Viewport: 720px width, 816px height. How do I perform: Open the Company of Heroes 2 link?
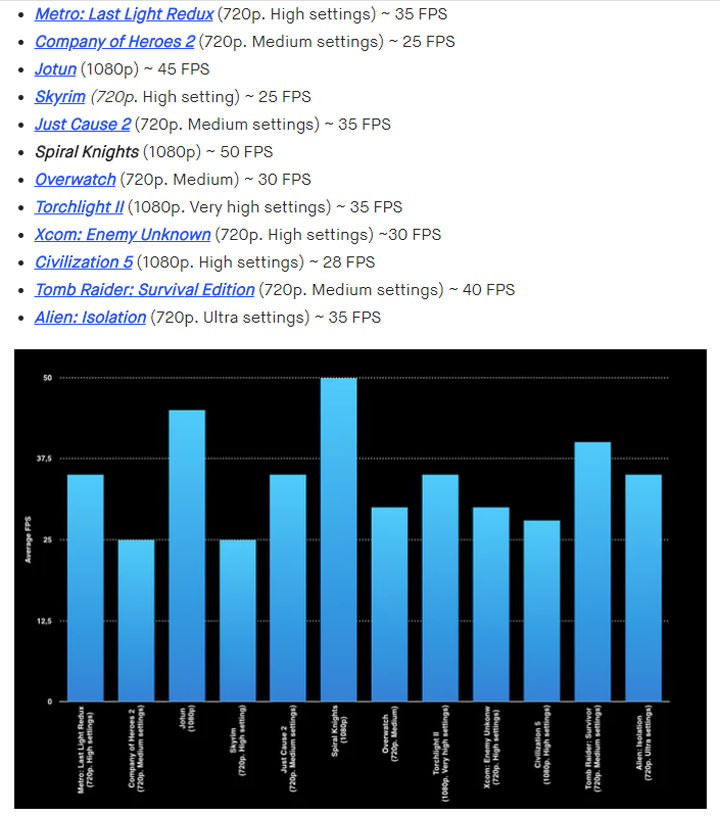click(115, 42)
